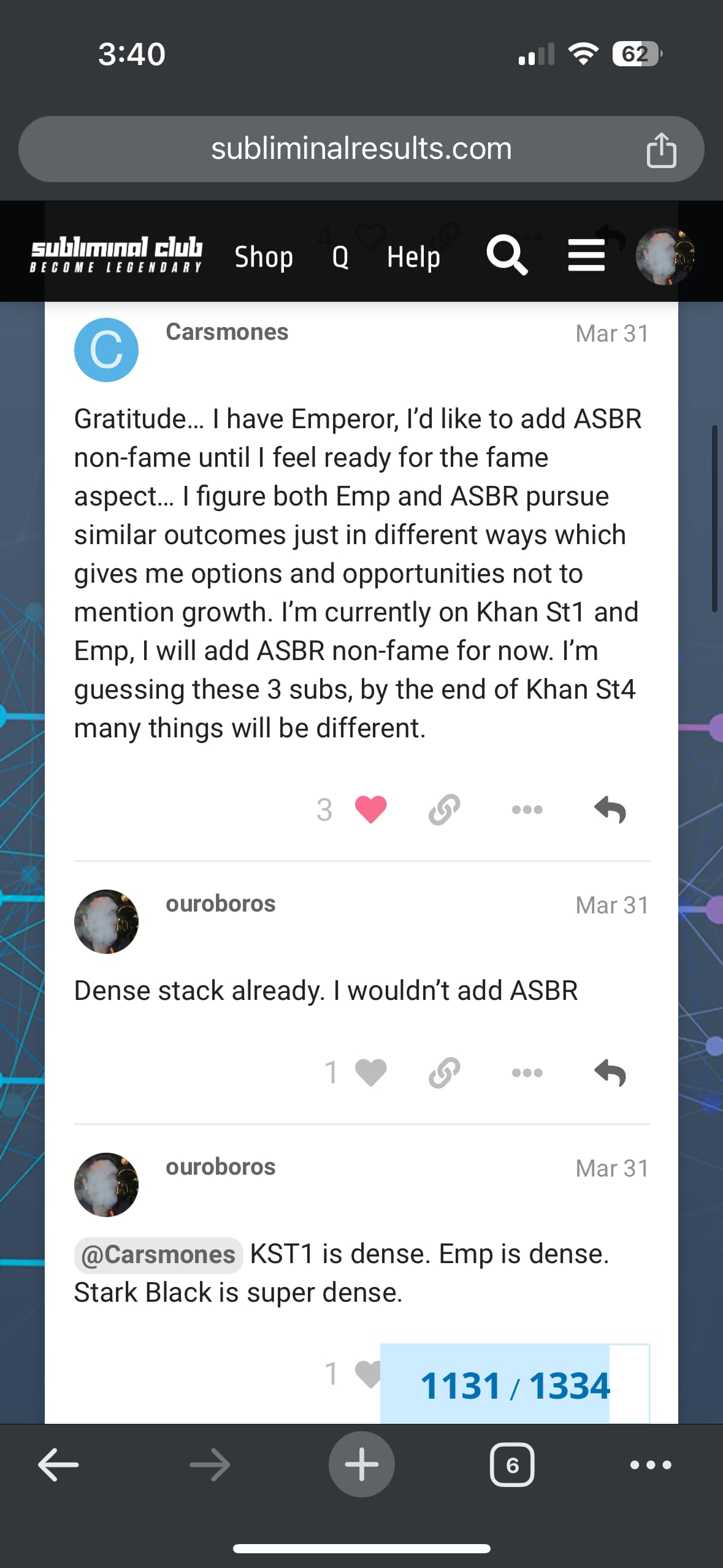The image size is (723, 1568).
Task: Open the Shop link in the header
Action: point(264,256)
